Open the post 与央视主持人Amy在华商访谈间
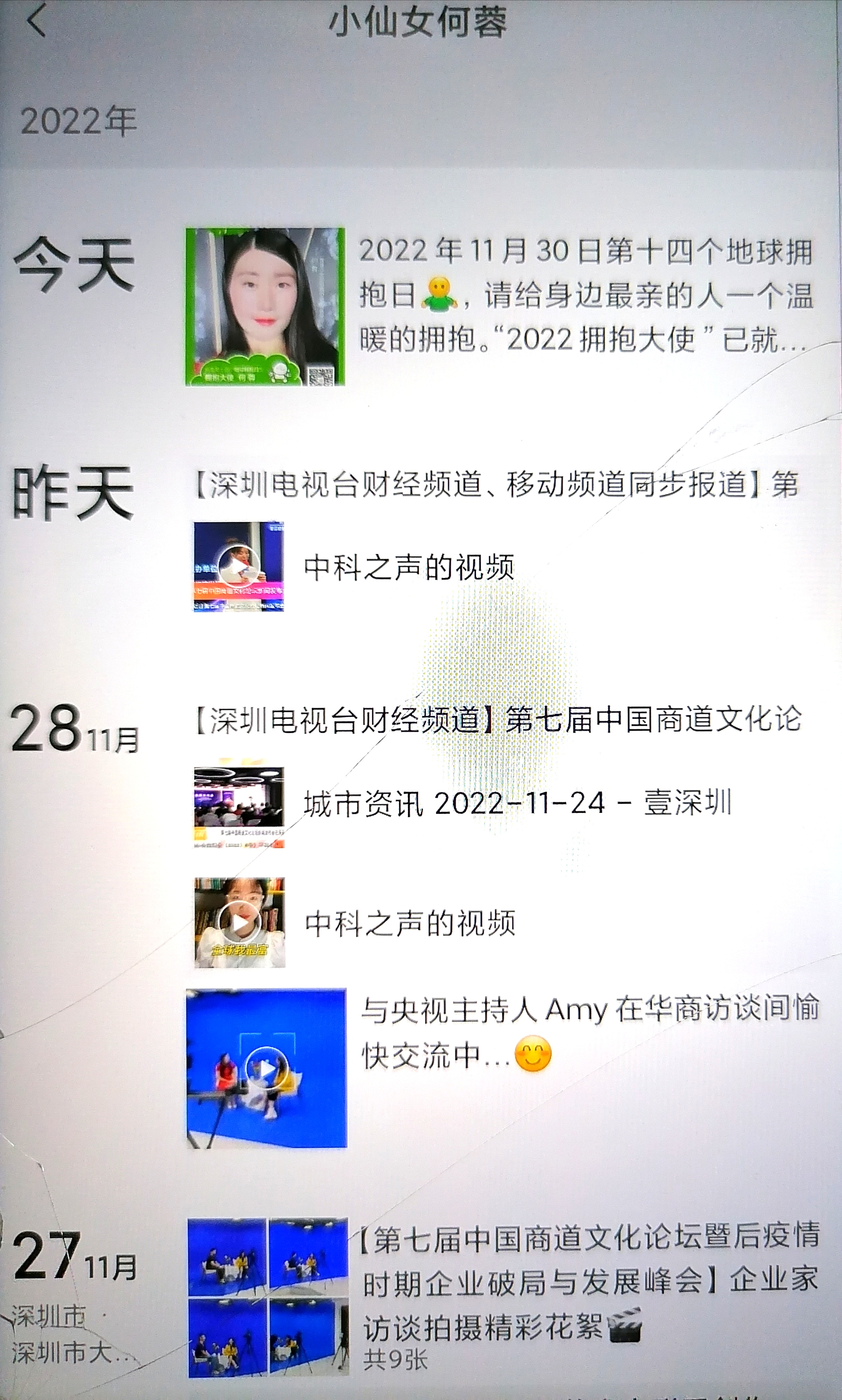The width and height of the screenshot is (842, 1400). pyautogui.click(x=590, y=1030)
